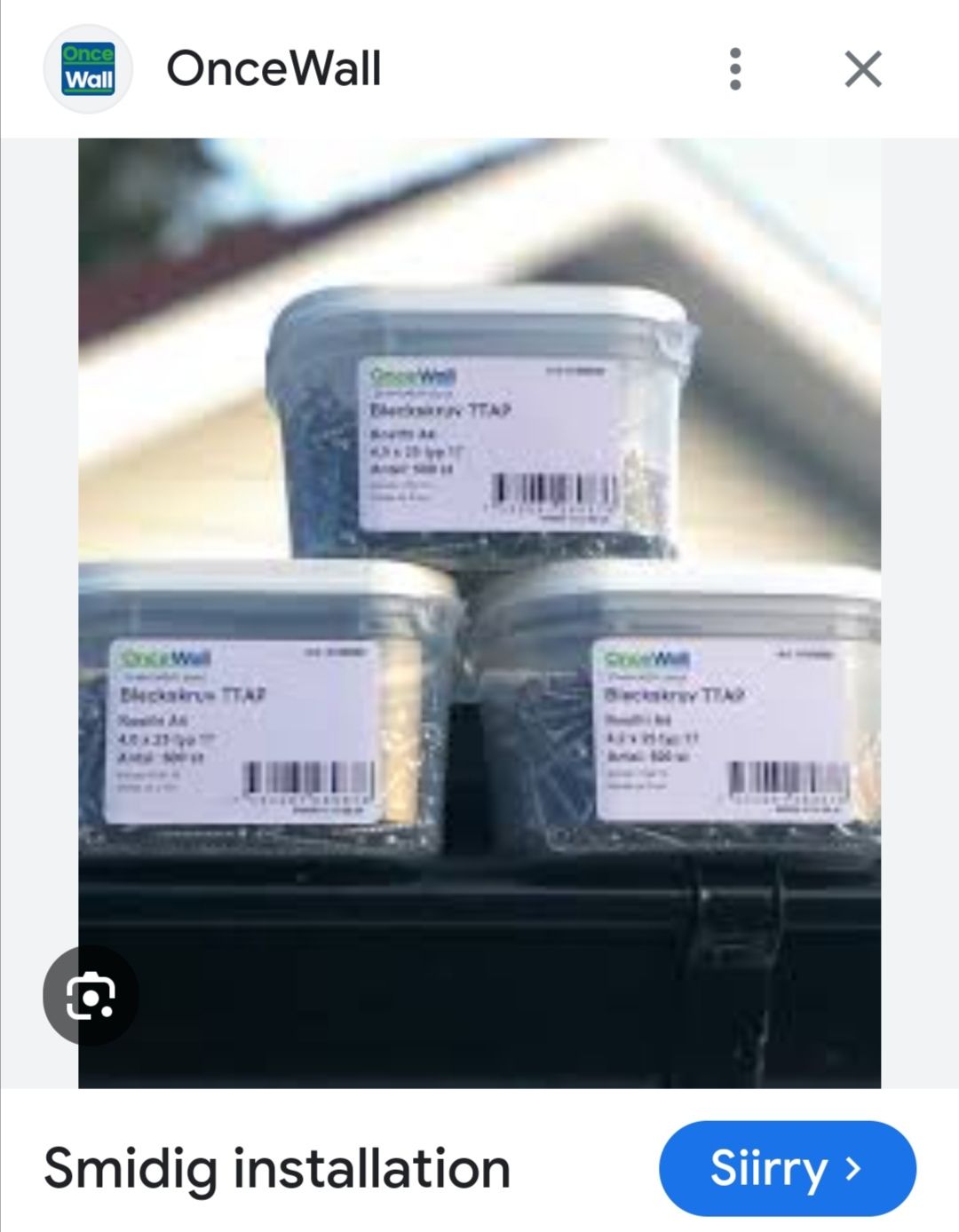Open the three-dot overflow menu

click(x=734, y=69)
